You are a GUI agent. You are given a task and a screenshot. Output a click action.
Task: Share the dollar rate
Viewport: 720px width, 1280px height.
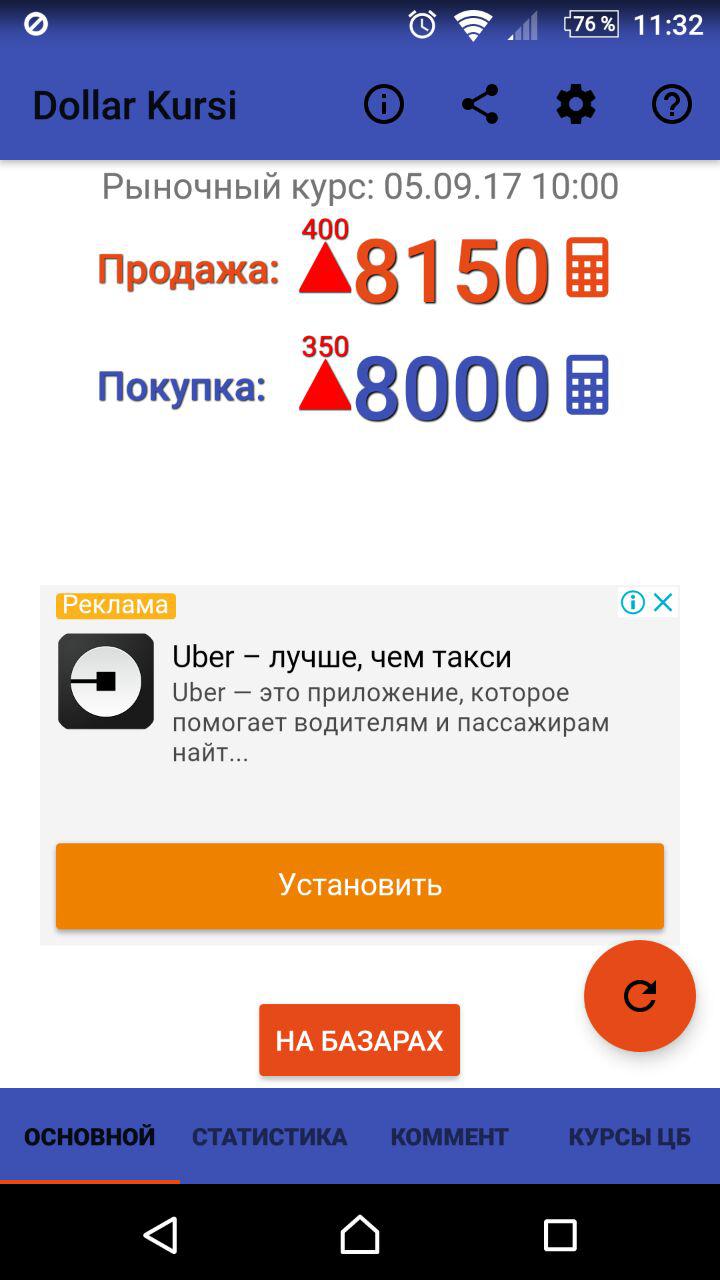click(480, 105)
